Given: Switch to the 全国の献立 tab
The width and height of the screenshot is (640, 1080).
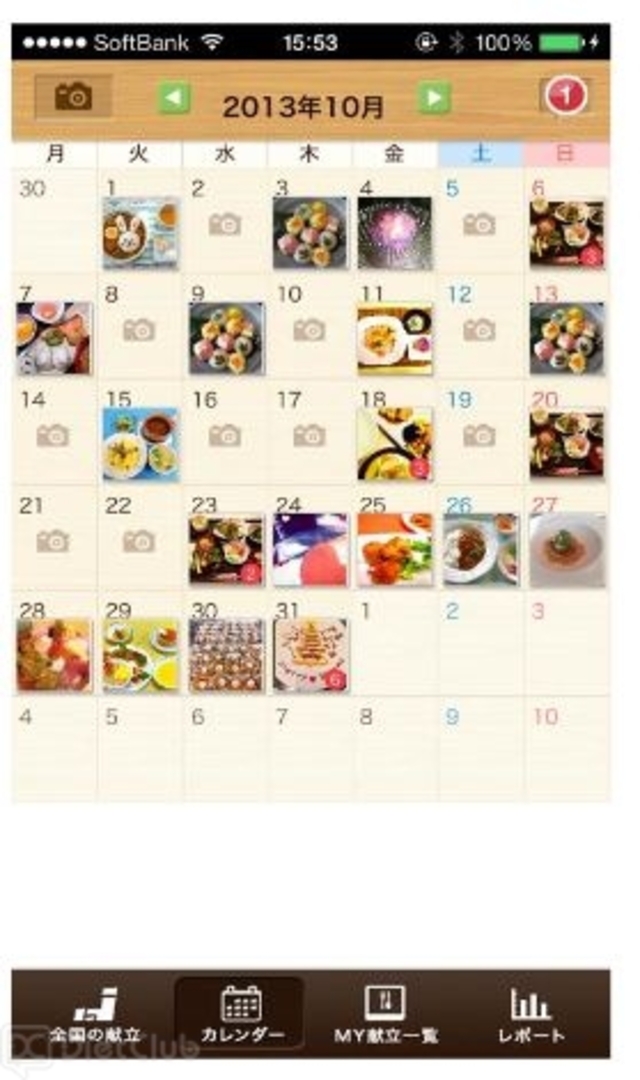Looking at the screenshot, I should (x=96, y=1014).
